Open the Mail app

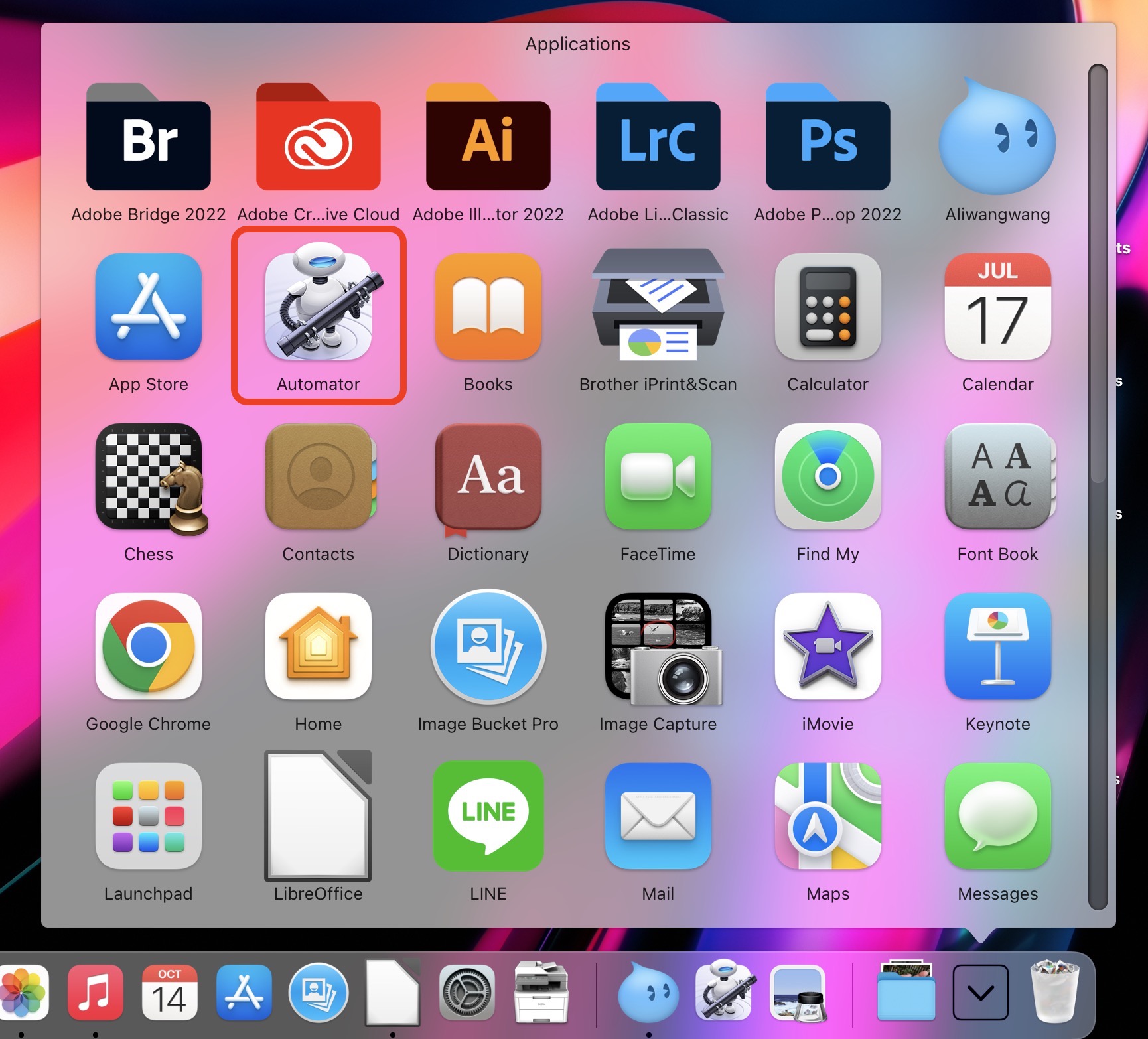(658, 817)
